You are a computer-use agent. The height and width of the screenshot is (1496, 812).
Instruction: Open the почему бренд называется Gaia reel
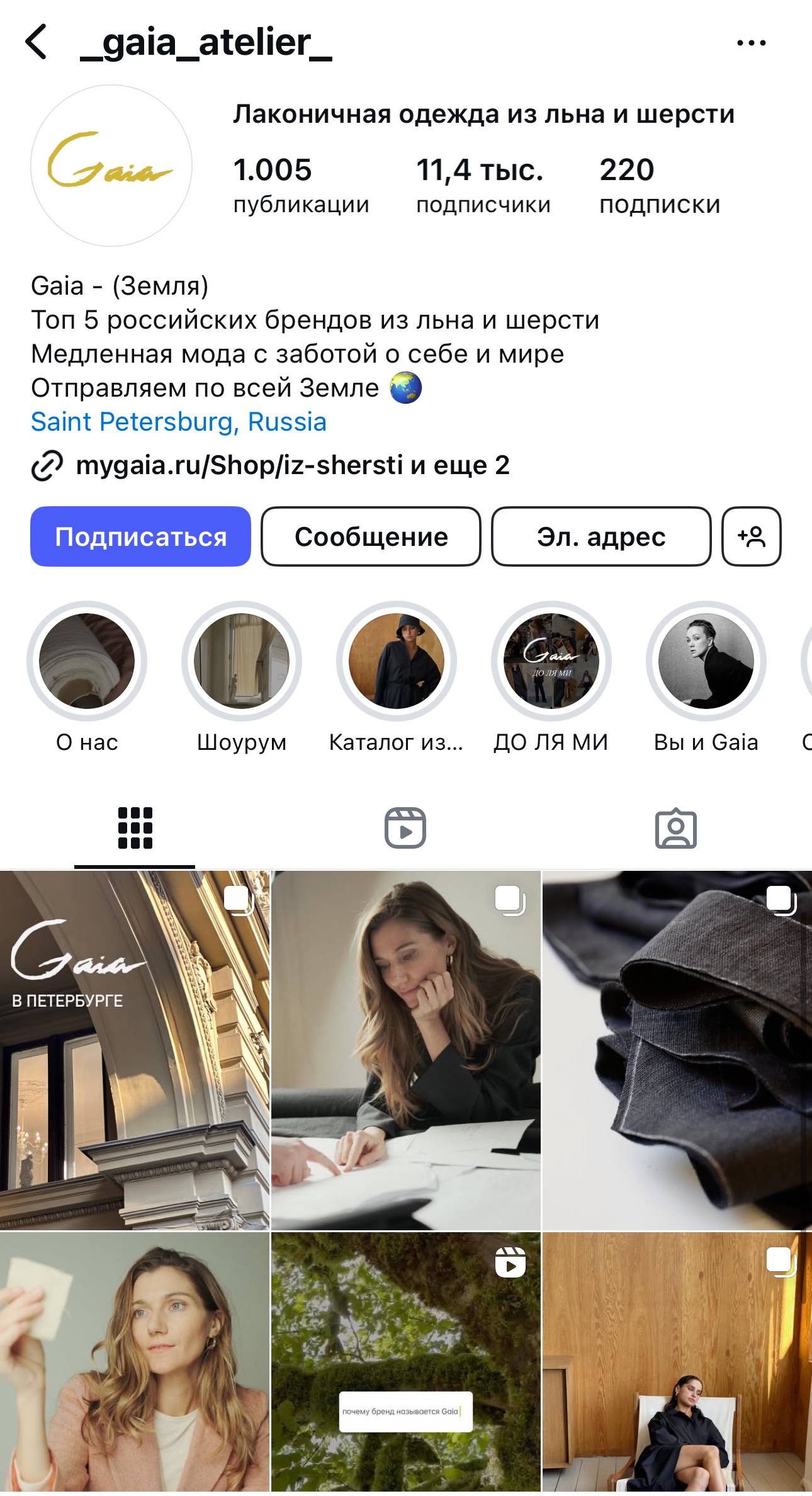tap(405, 1363)
